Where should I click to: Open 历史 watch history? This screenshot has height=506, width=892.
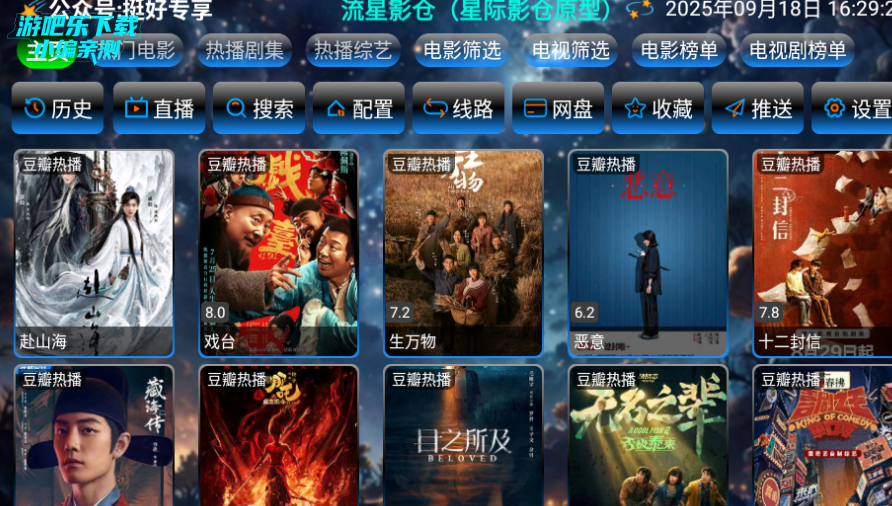(x=58, y=109)
